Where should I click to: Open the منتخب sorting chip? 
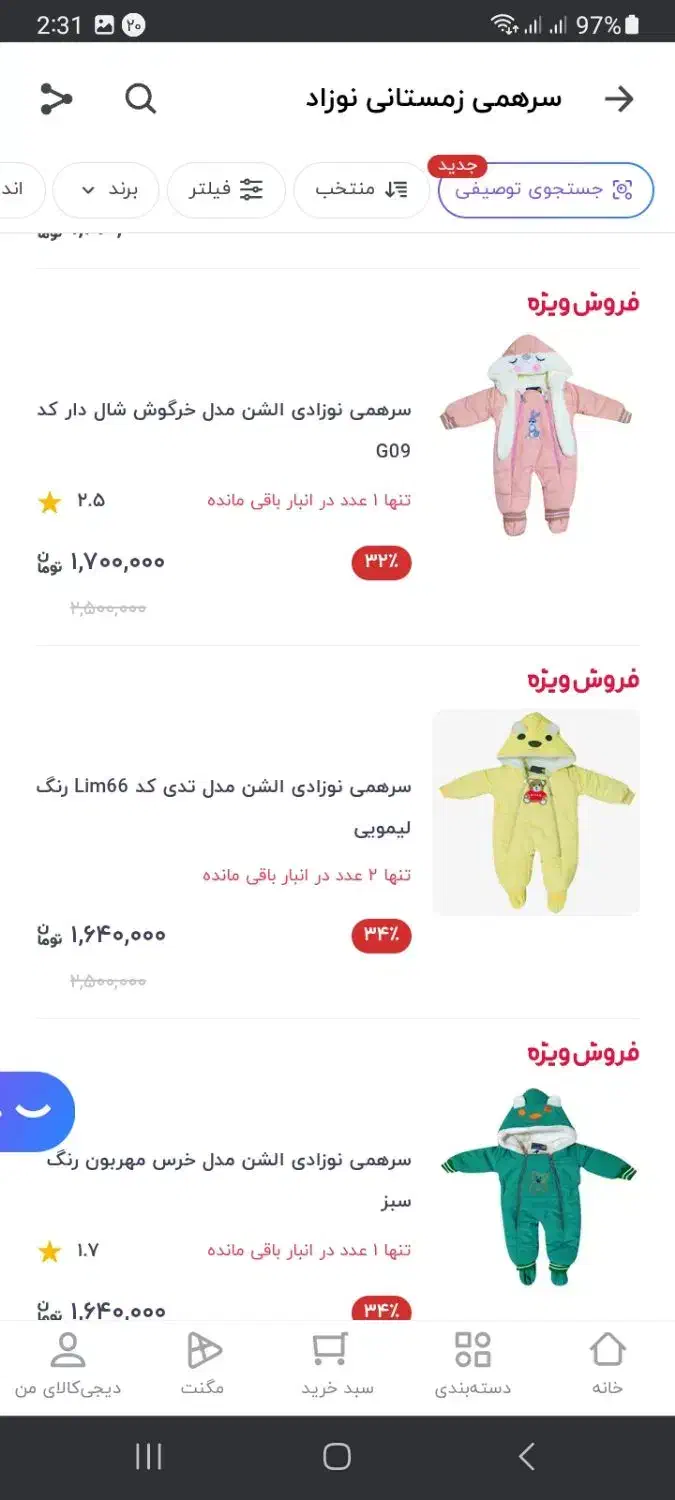pos(360,190)
